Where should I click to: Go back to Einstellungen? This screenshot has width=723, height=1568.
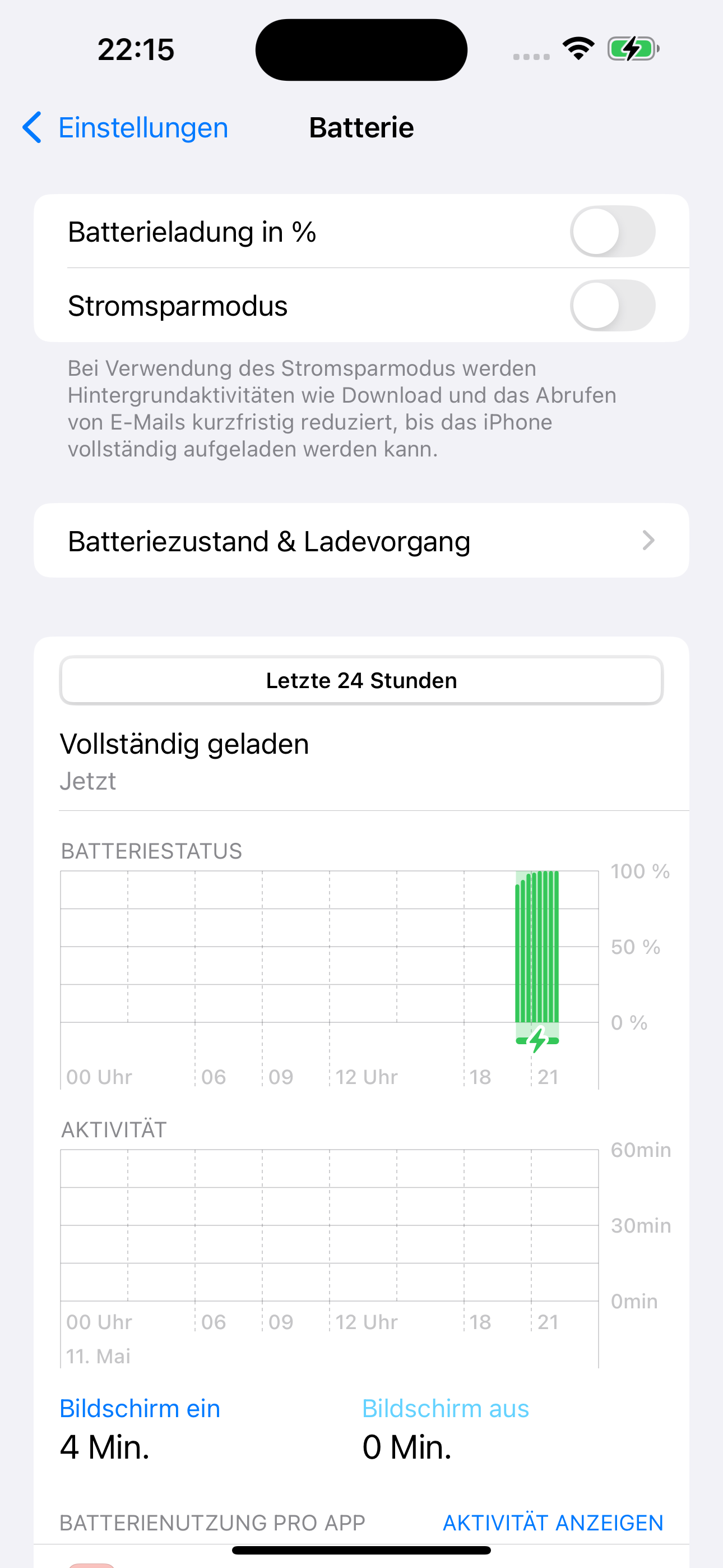pyautogui.click(x=126, y=128)
